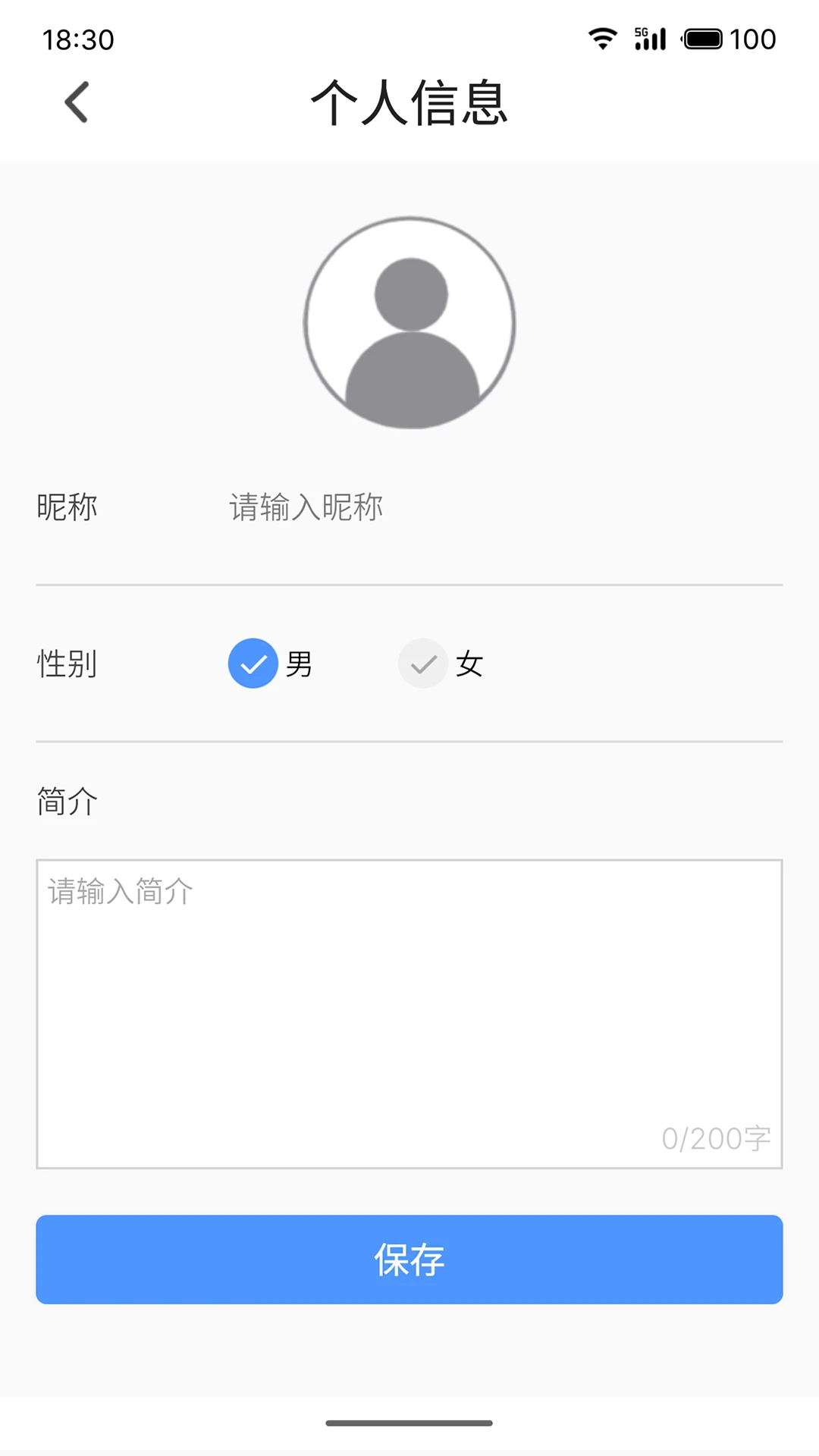
Task: Choose 女 gender option
Action: tap(423, 664)
